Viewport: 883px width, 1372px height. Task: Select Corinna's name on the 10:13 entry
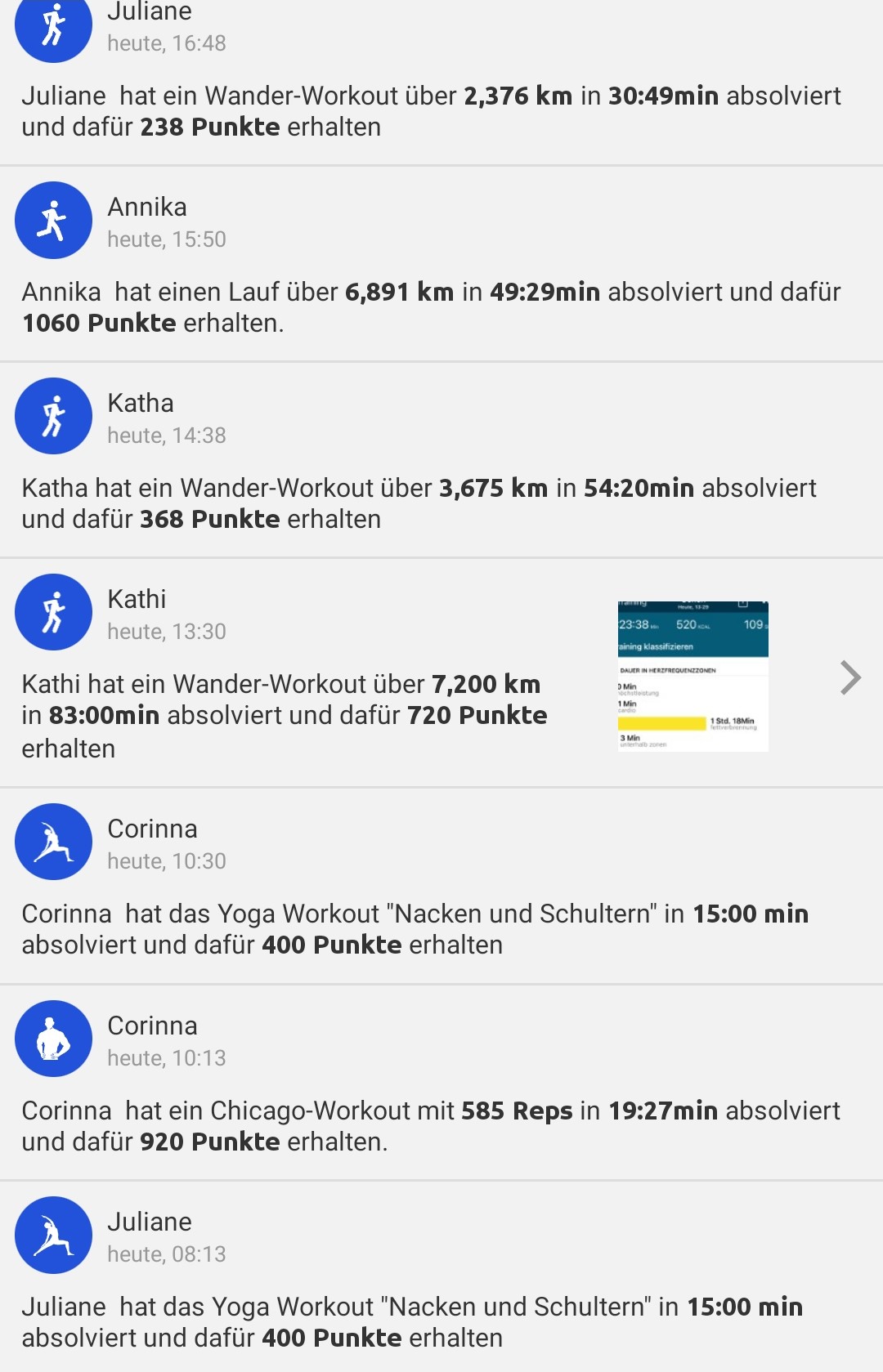click(154, 1026)
